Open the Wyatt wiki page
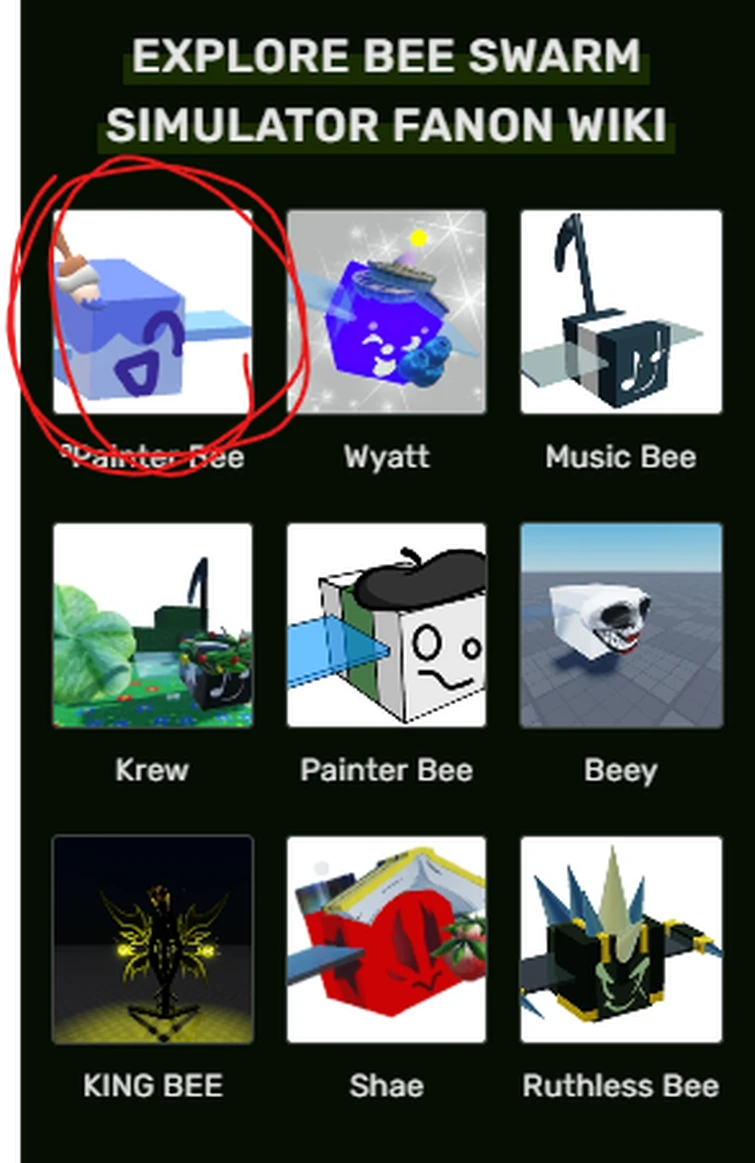 coord(386,311)
